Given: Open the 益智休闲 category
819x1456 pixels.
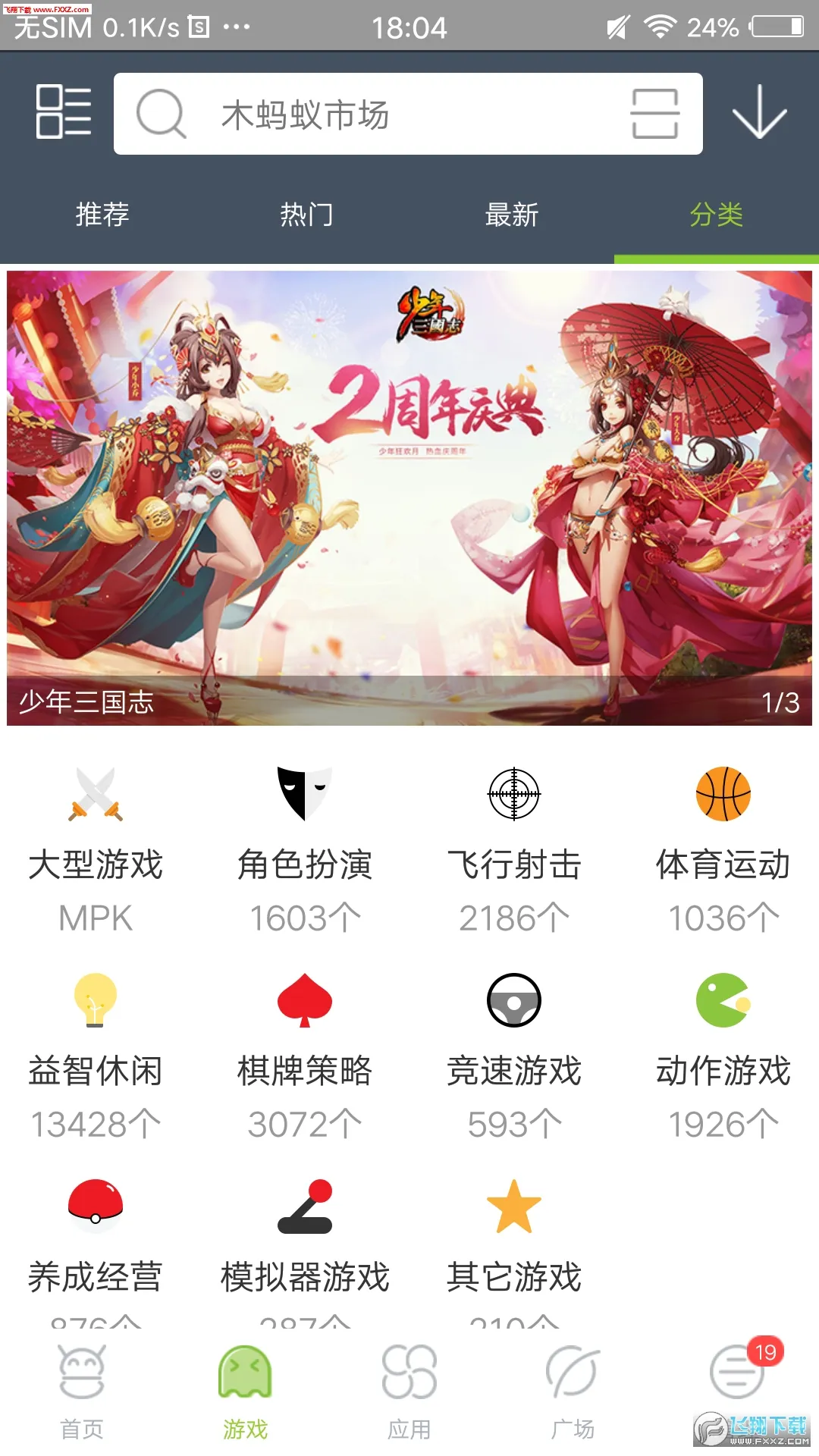Looking at the screenshot, I should click(x=96, y=1056).
